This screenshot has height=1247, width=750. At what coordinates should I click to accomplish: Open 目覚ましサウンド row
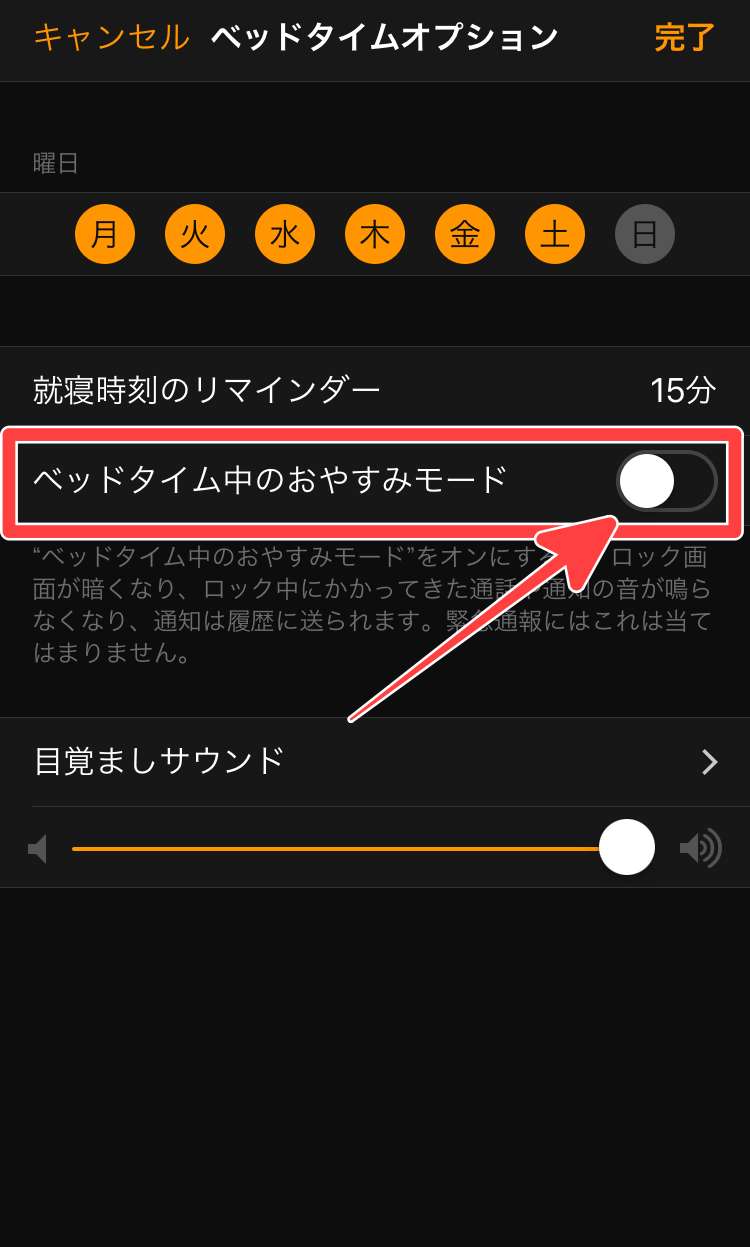[x=375, y=762]
